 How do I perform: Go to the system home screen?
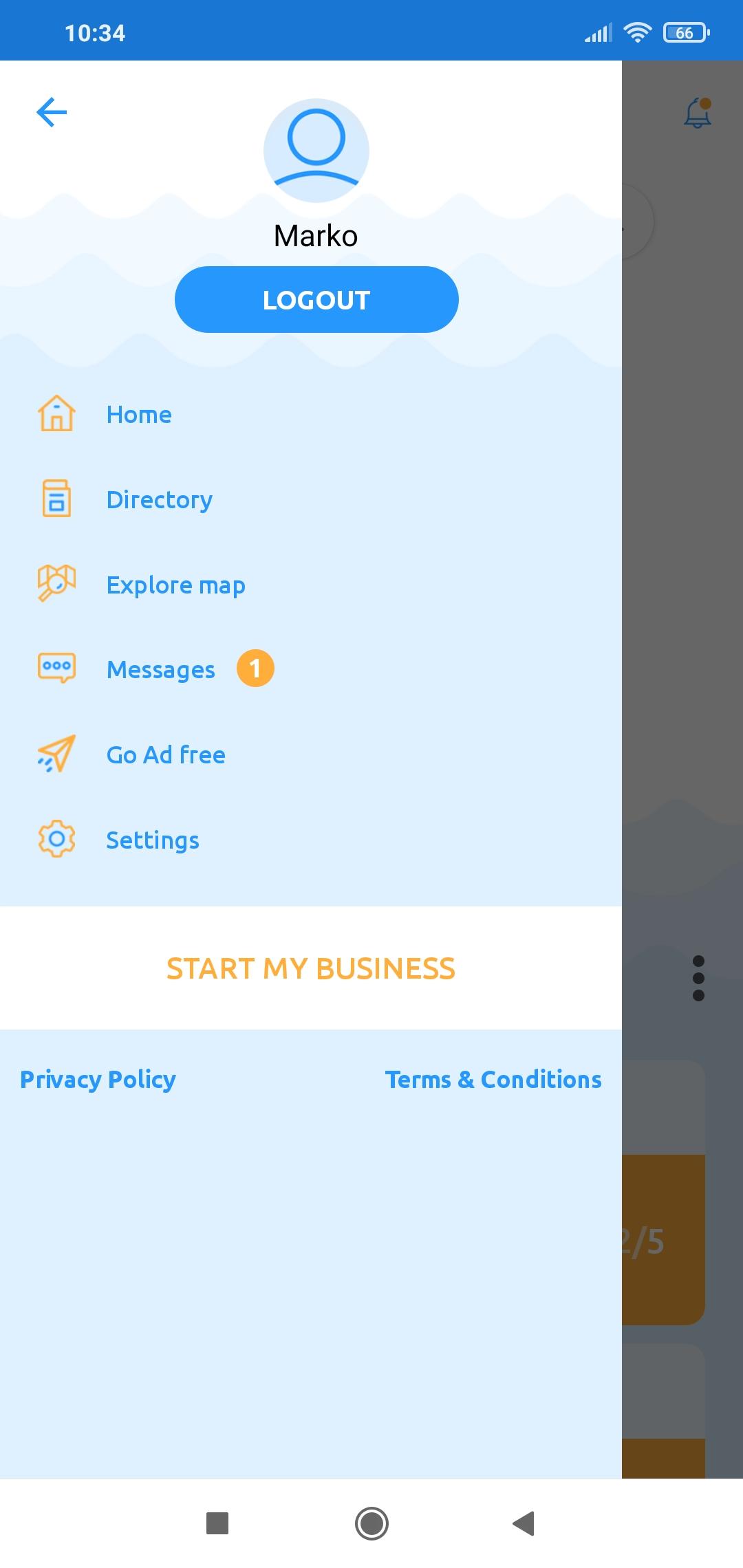point(371,1523)
